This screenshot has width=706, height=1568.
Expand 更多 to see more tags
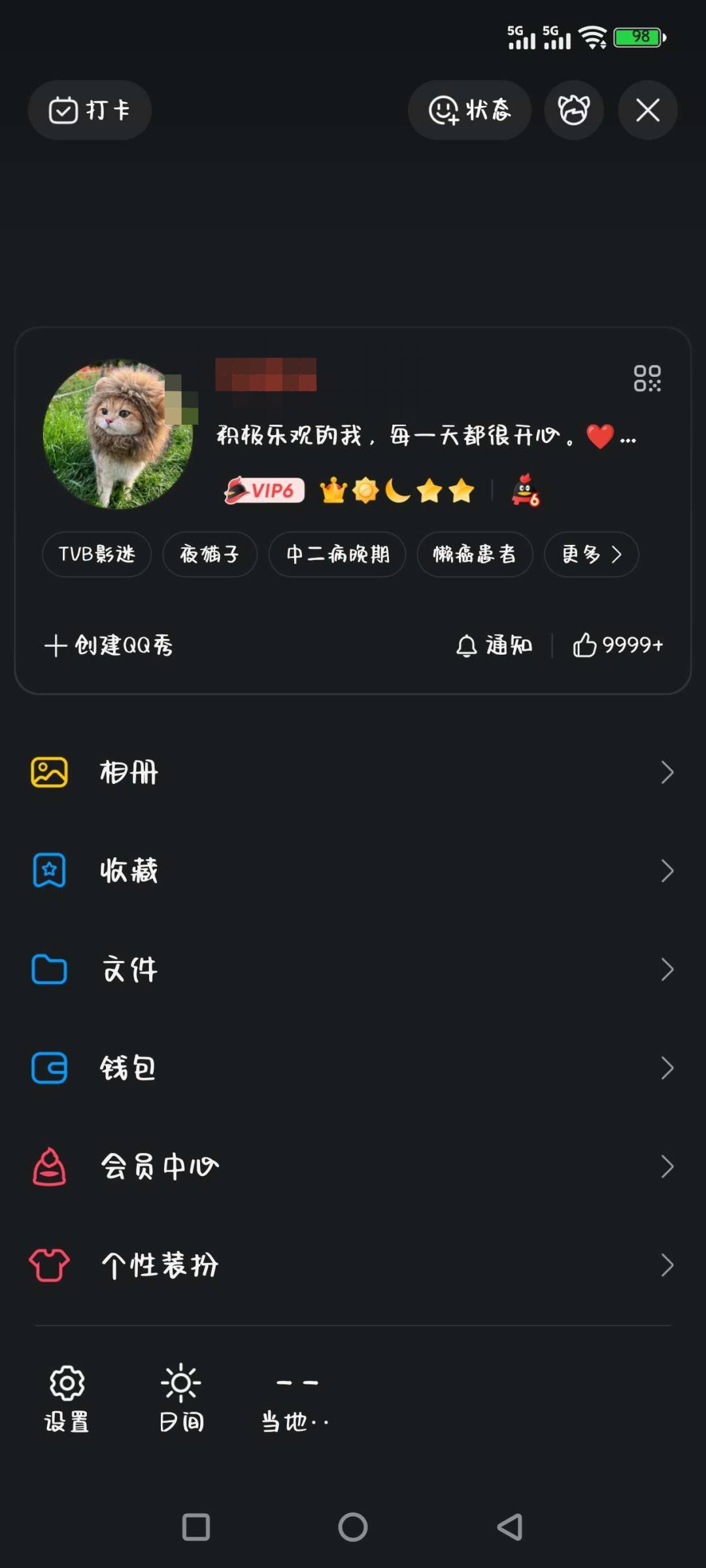590,554
